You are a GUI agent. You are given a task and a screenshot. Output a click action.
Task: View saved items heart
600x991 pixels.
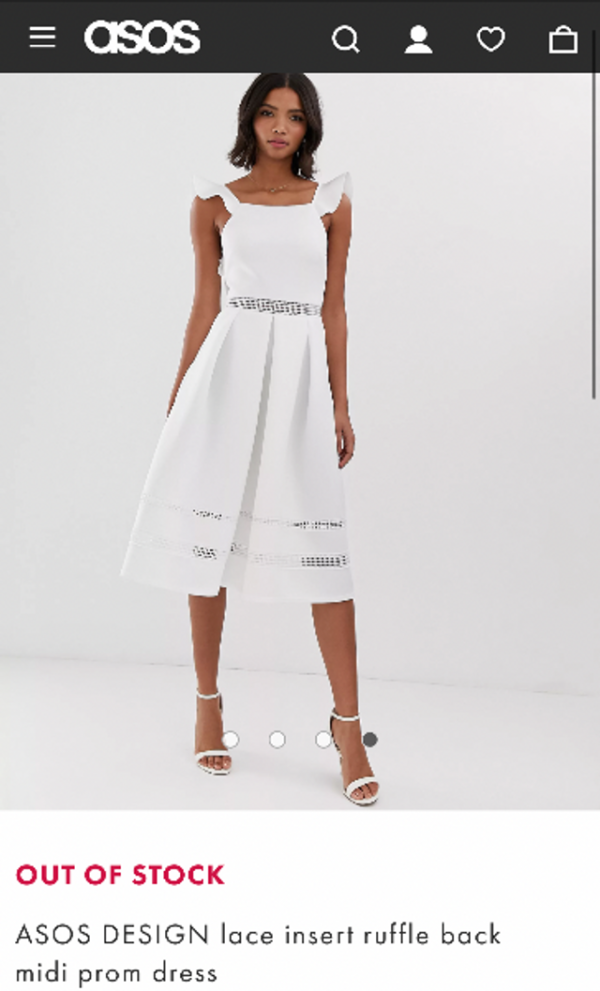(x=490, y=39)
